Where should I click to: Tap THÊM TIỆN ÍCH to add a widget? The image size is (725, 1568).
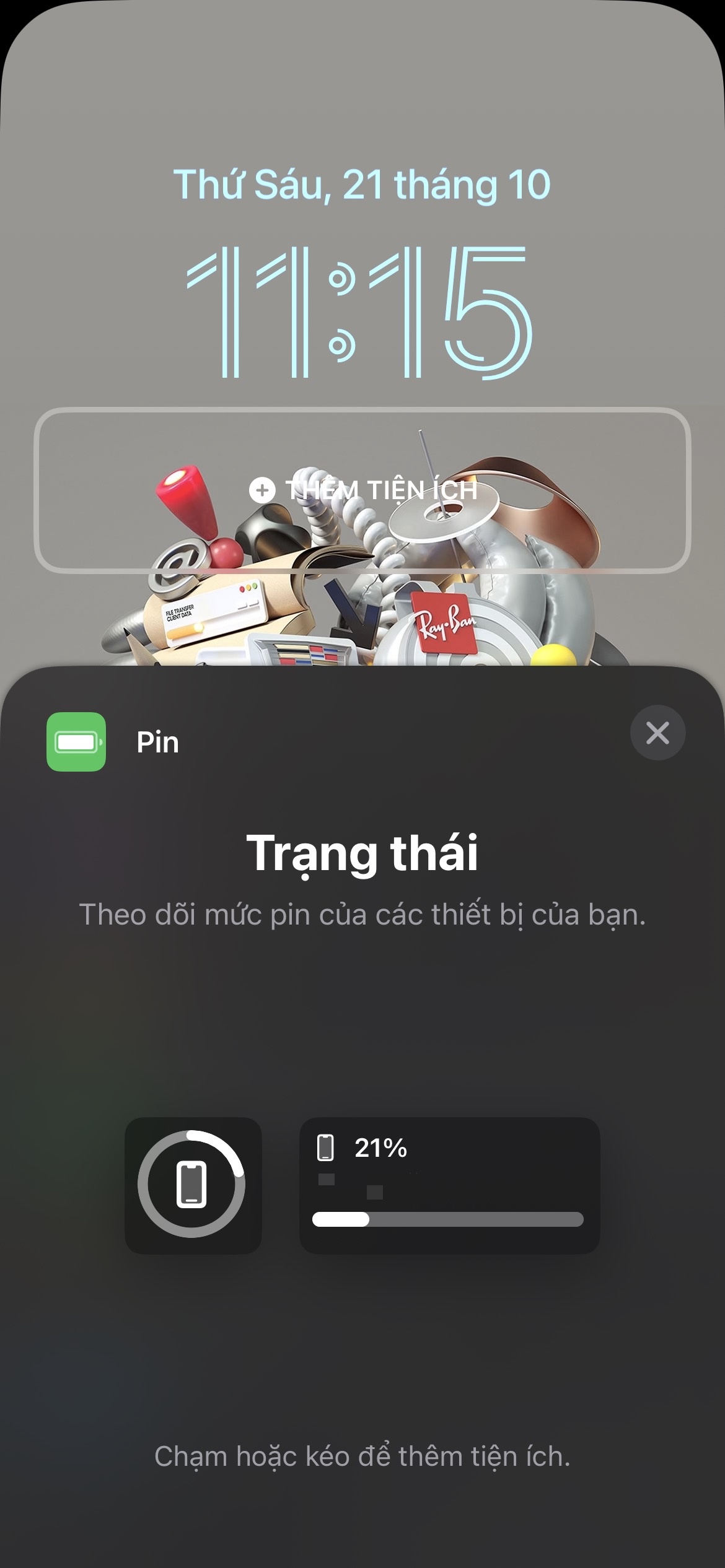coord(381,489)
